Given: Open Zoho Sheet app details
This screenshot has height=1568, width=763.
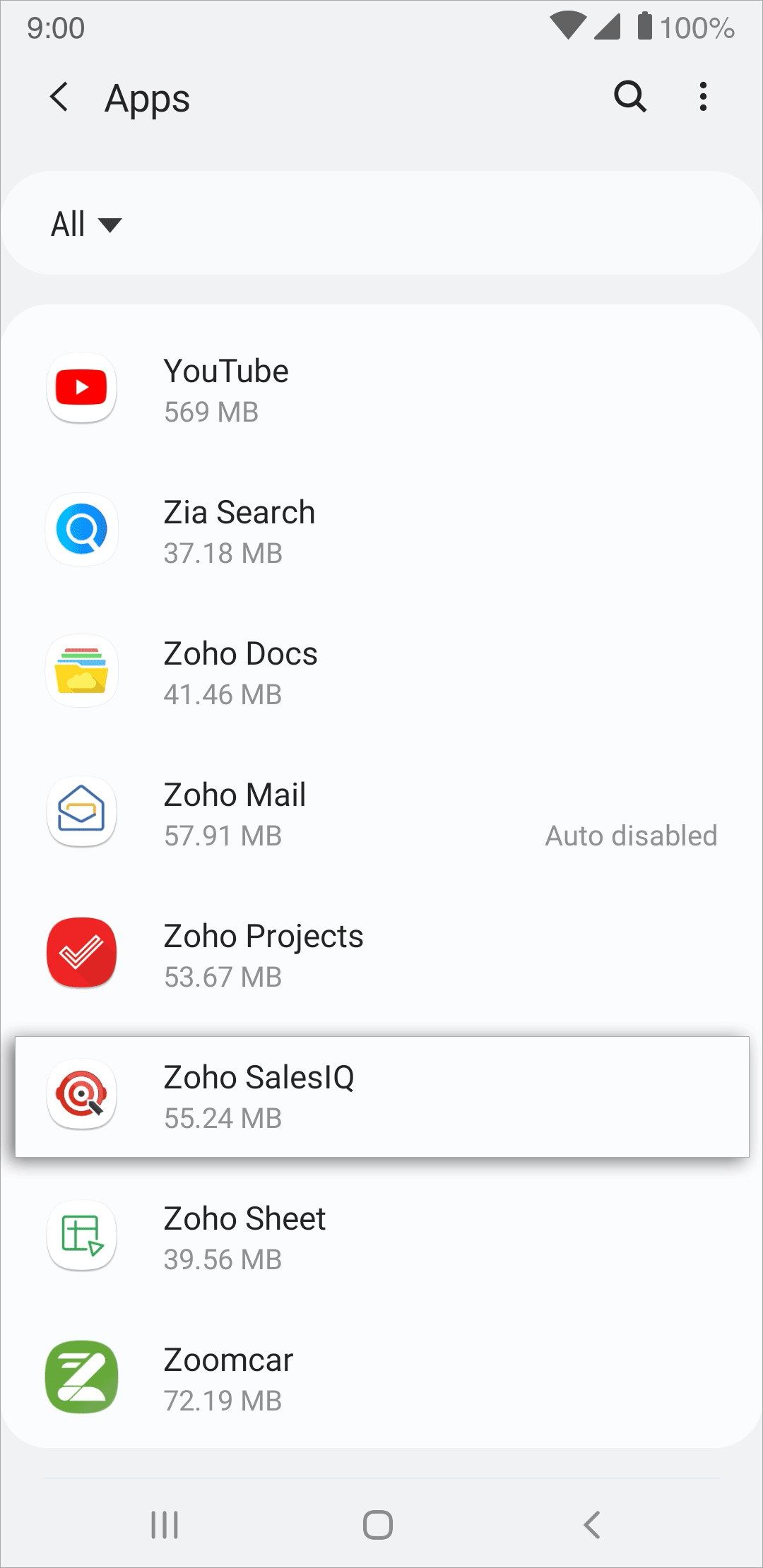Looking at the screenshot, I should pos(381,1236).
